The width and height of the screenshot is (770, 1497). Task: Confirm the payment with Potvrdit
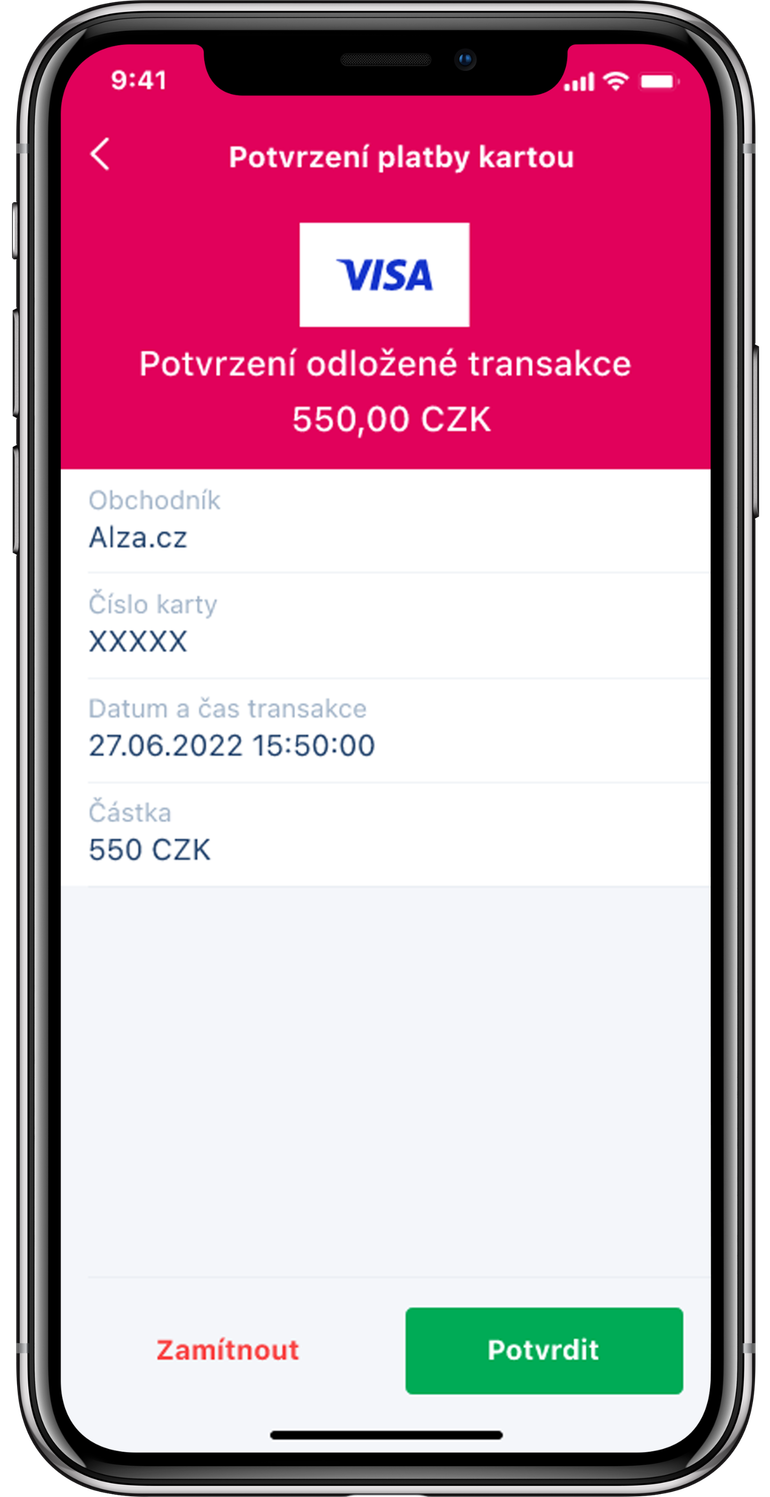coord(543,1350)
